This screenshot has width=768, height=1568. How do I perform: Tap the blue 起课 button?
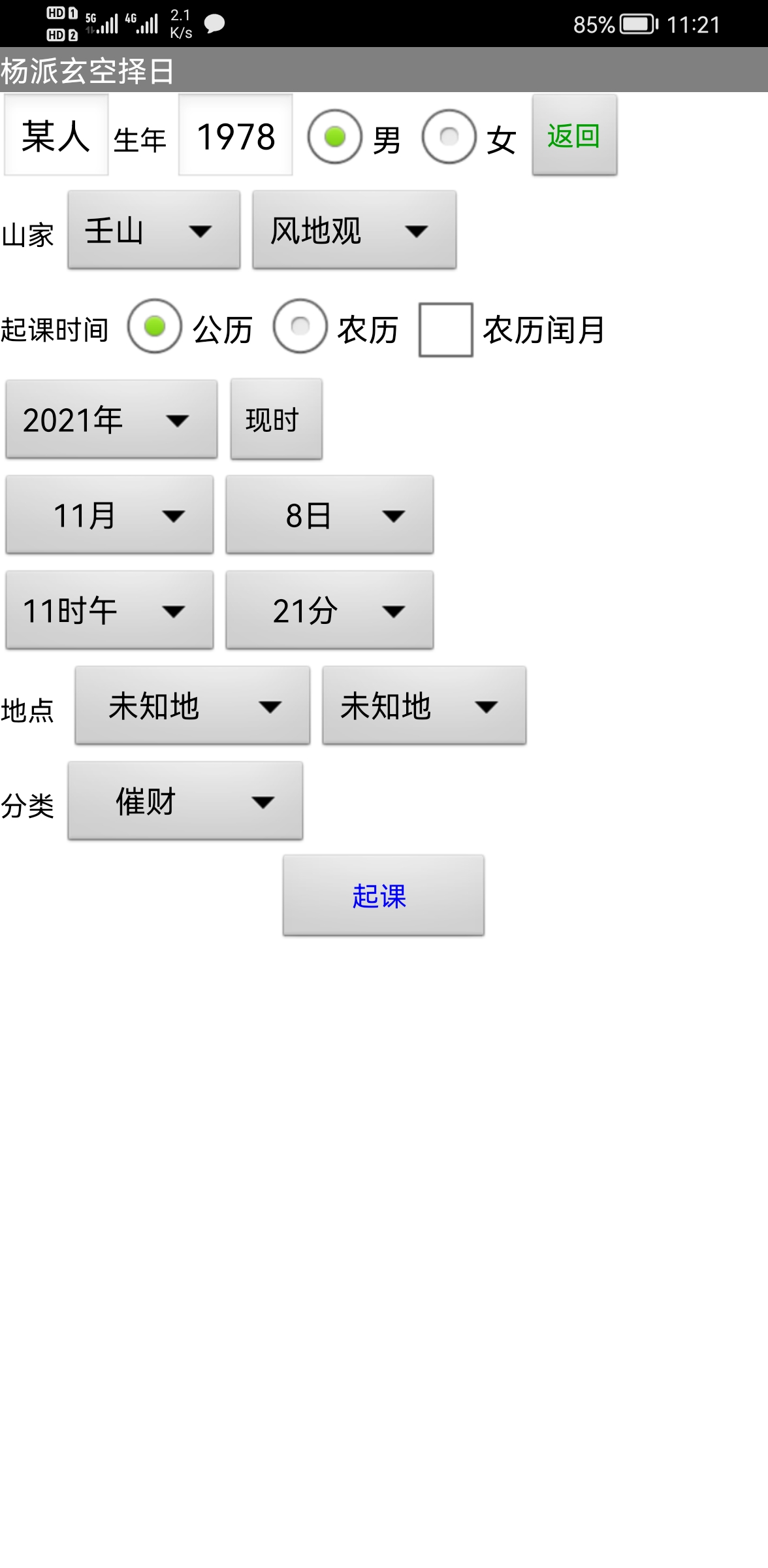[383, 896]
